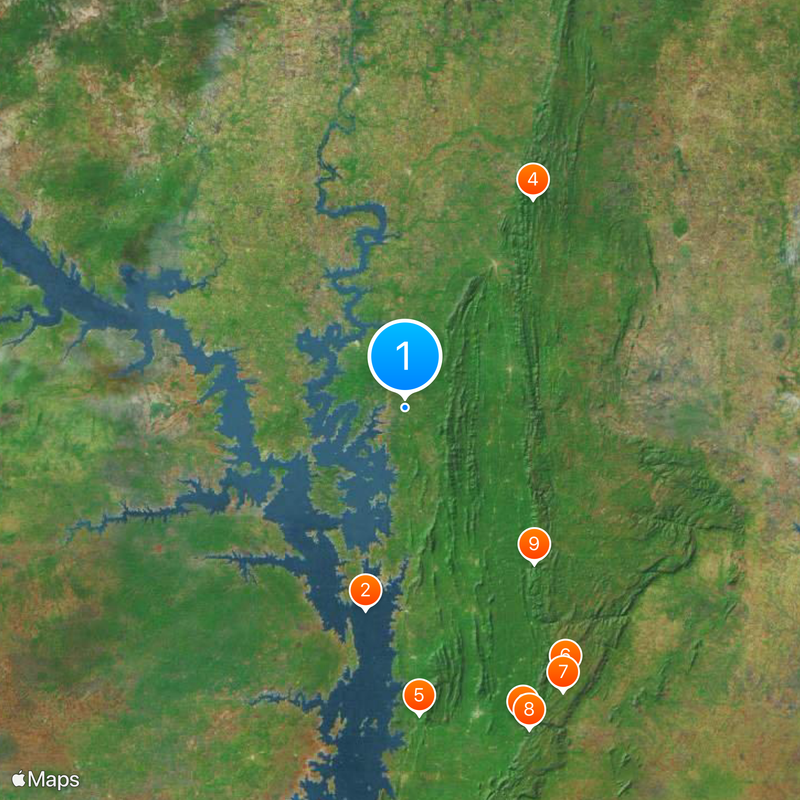Tap the orange pin numbered 7
Image resolution: width=800 pixels, height=800 pixels.
pos(564,672)
